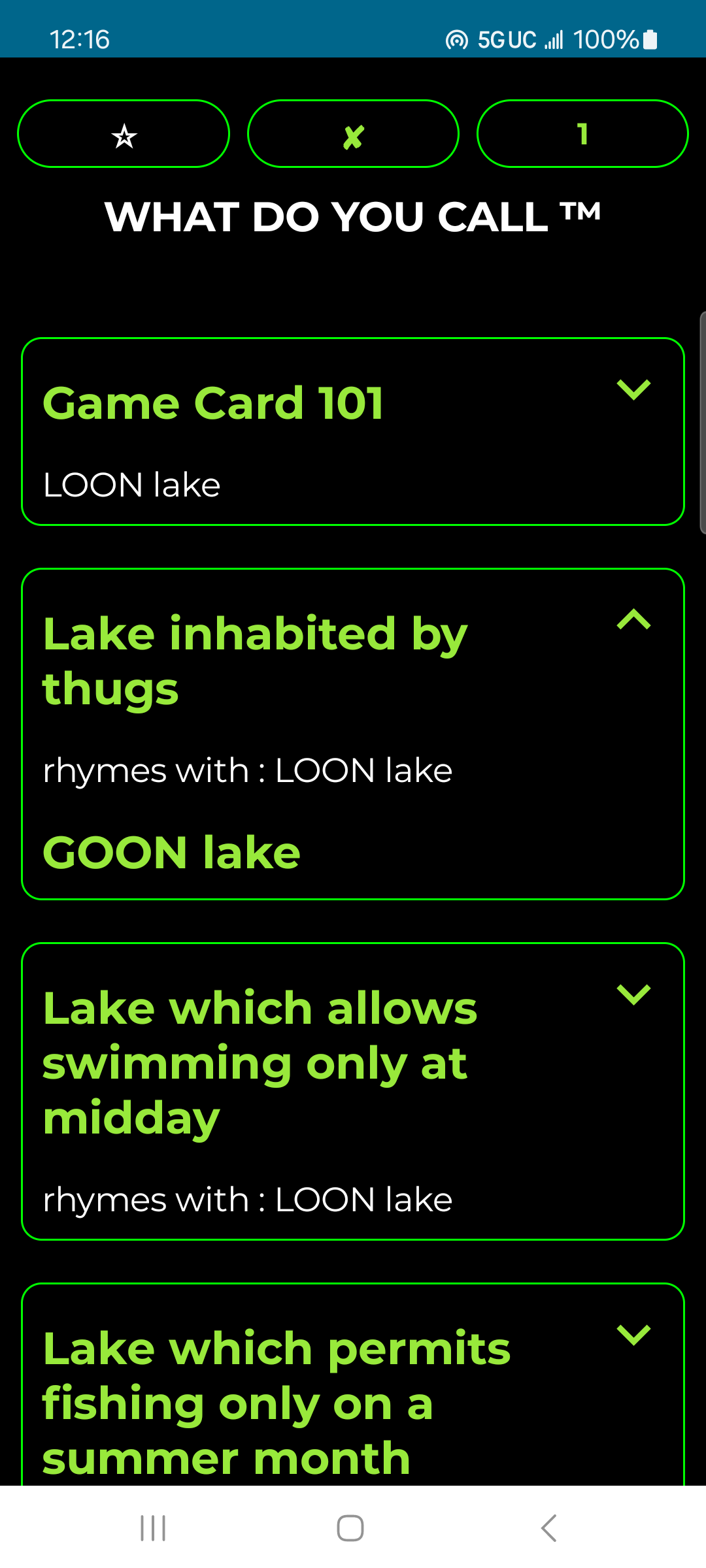This screenshot has height=1568, width=706.
Task: Collapse the Lake inhabited by thugs card
Action: coord(633,619)
